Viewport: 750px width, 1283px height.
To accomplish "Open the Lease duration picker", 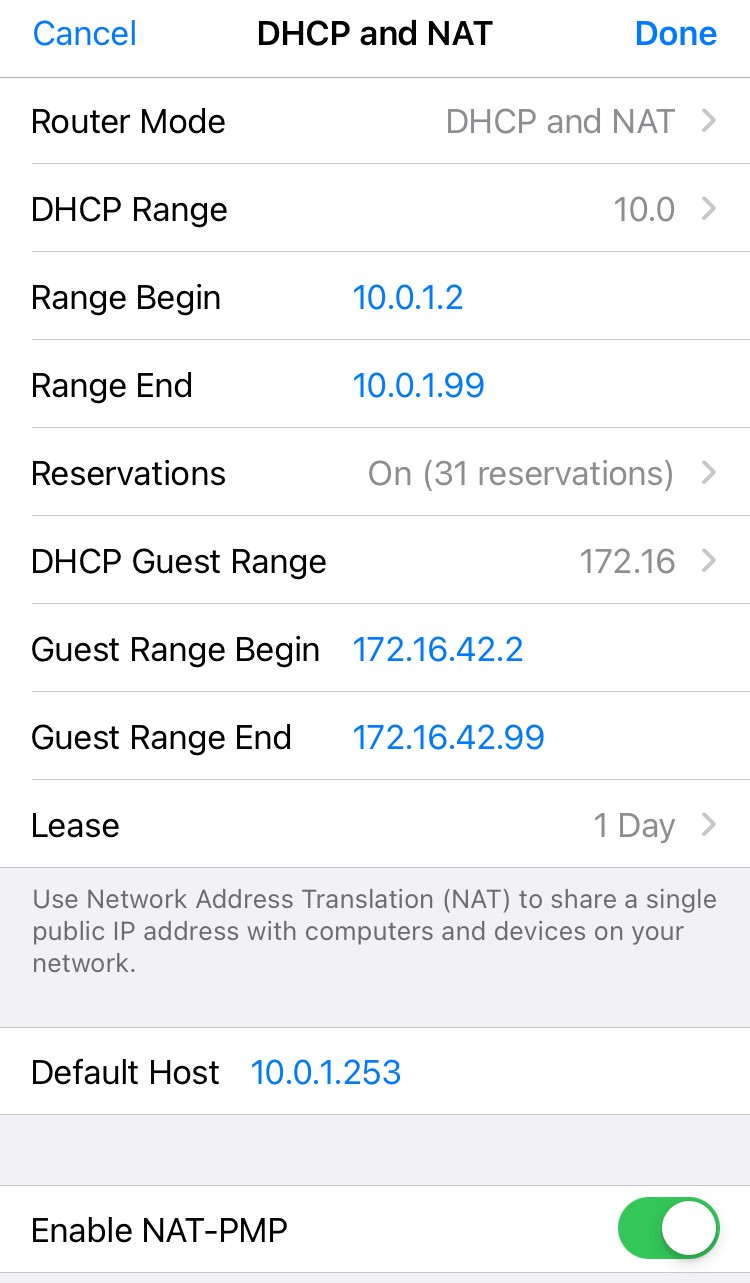I will click(x=375, y=825).
